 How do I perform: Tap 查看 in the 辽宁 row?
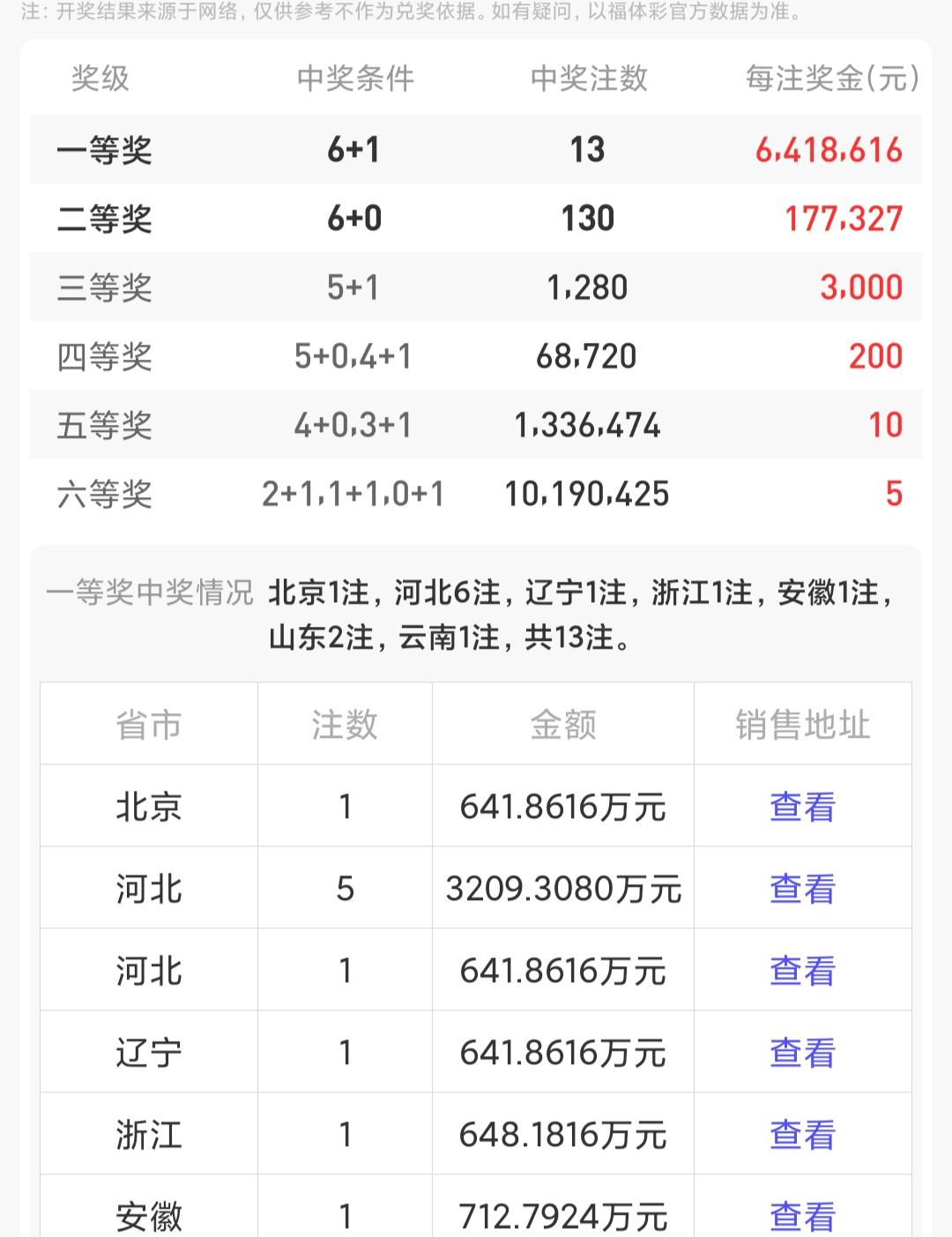801,1053
